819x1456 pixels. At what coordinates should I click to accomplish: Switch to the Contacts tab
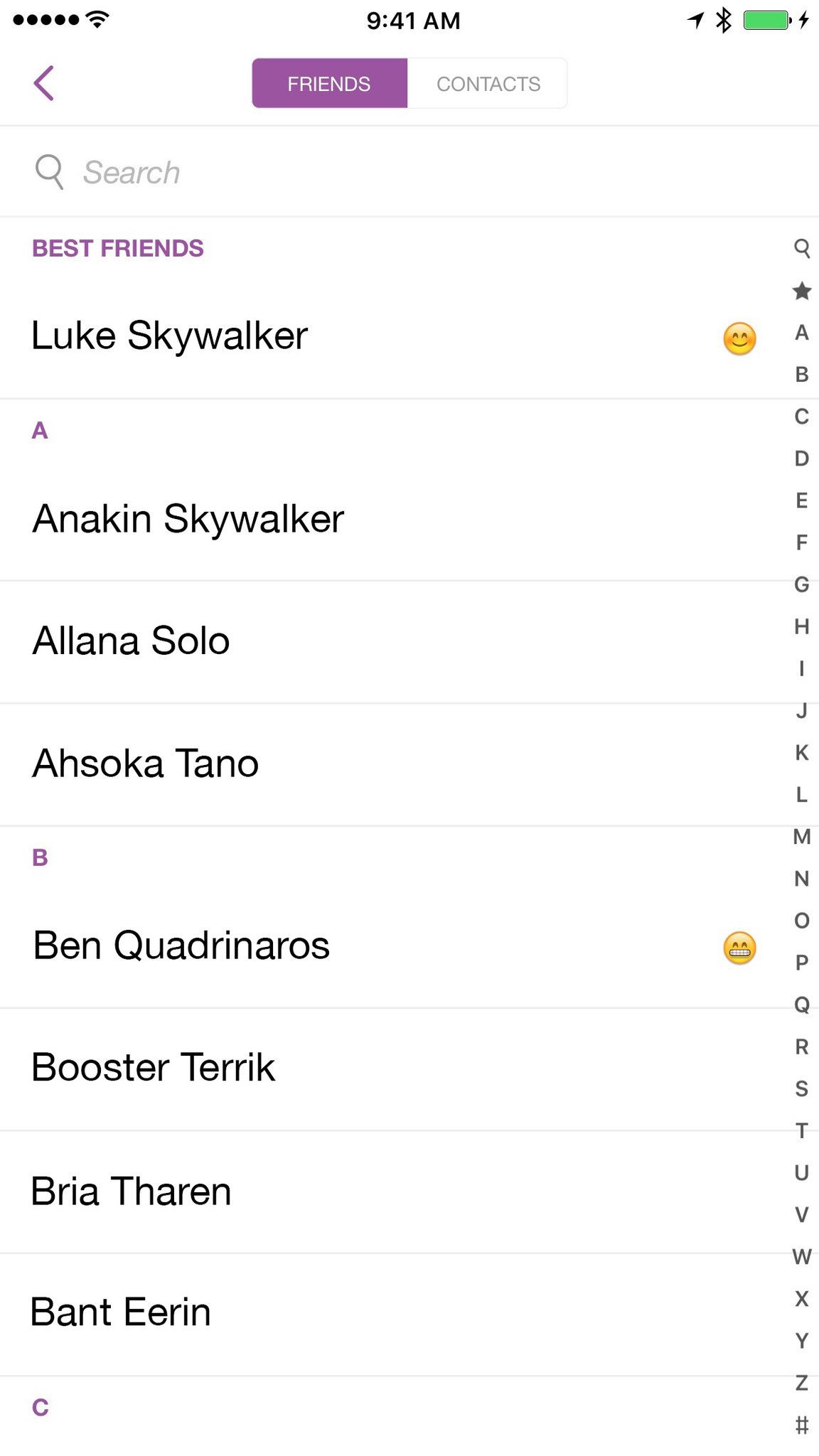[488, 83]
